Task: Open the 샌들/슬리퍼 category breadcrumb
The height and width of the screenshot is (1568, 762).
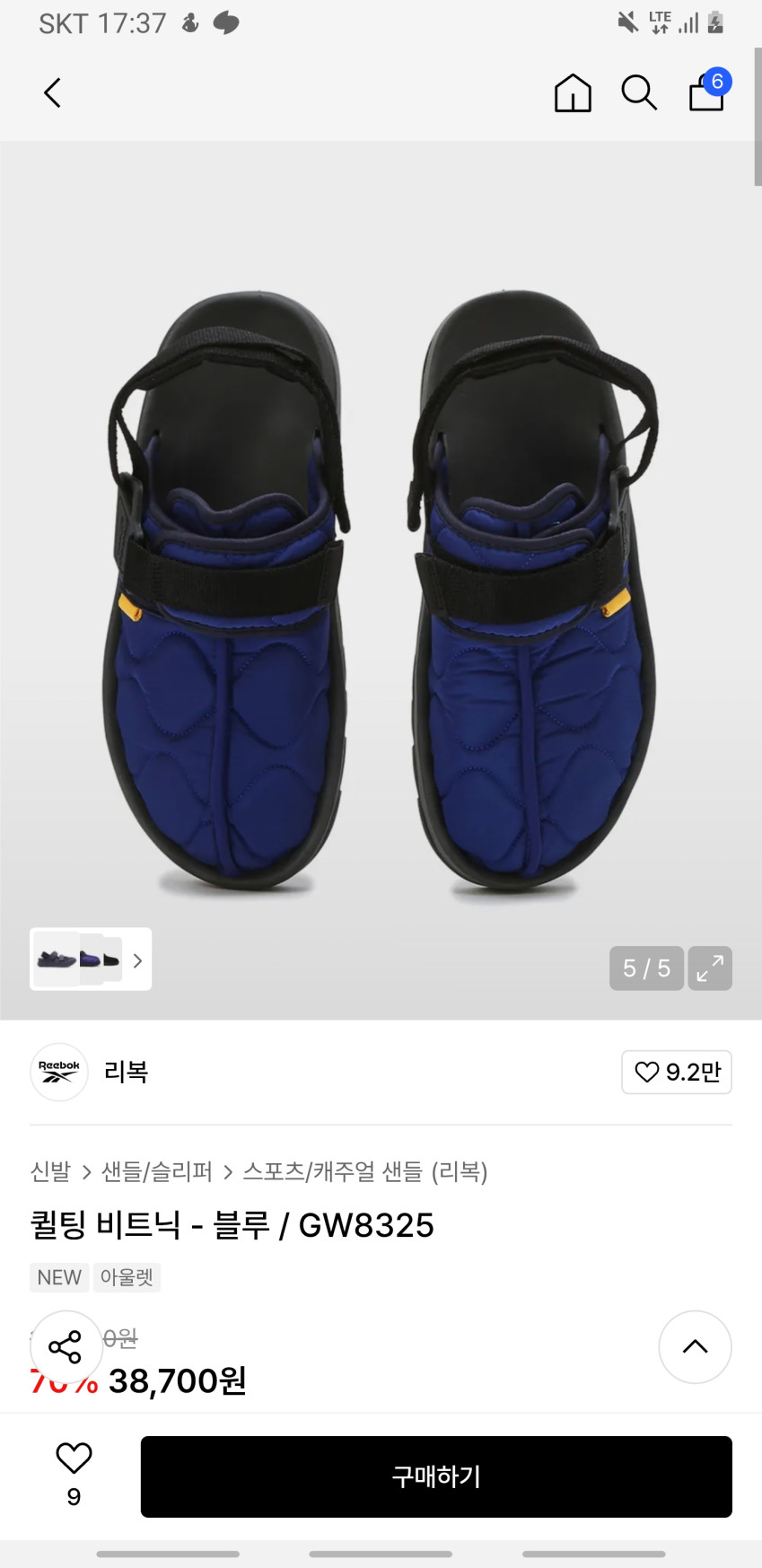Action: (x=157, y=1171)
